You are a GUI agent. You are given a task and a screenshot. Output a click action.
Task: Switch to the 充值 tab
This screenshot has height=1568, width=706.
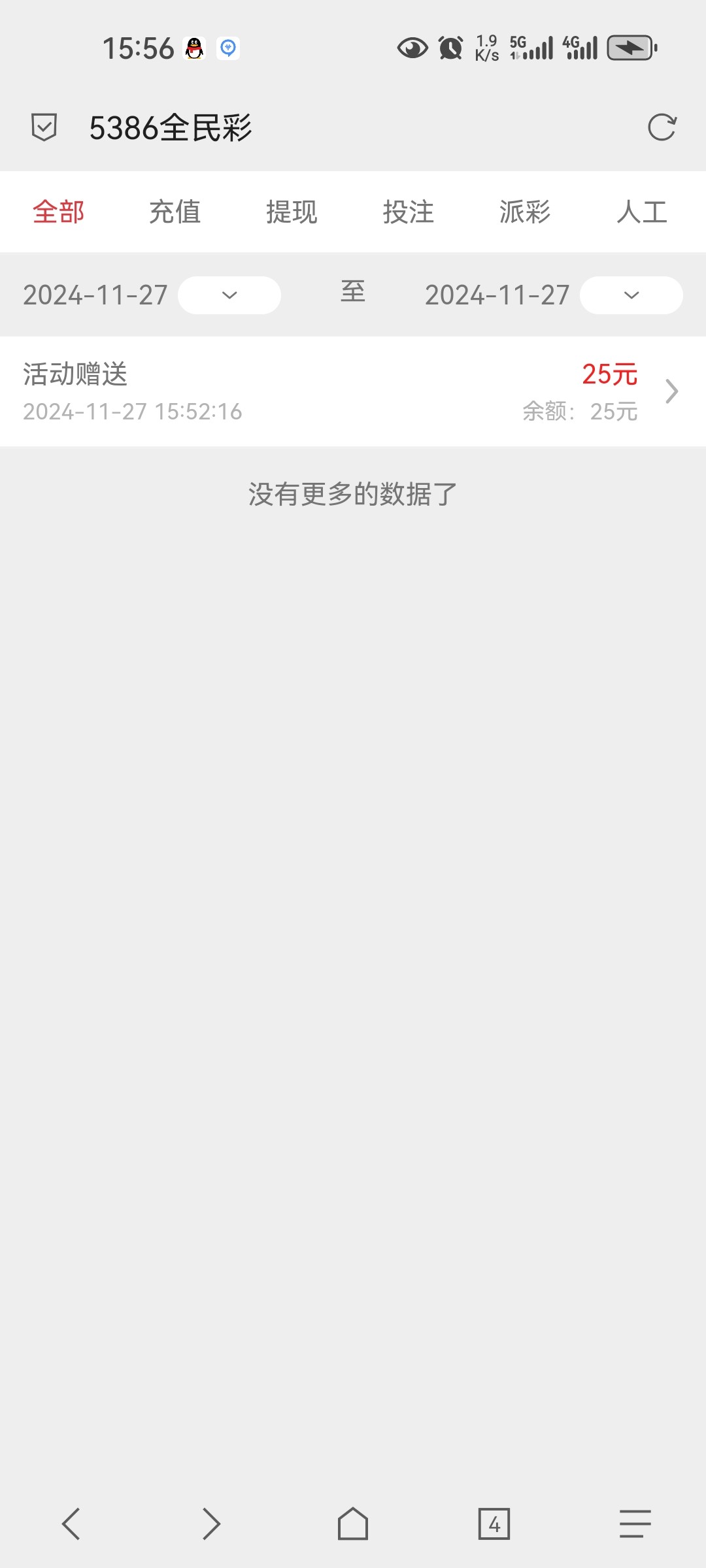pyautogui.click(x=175, y=212)
